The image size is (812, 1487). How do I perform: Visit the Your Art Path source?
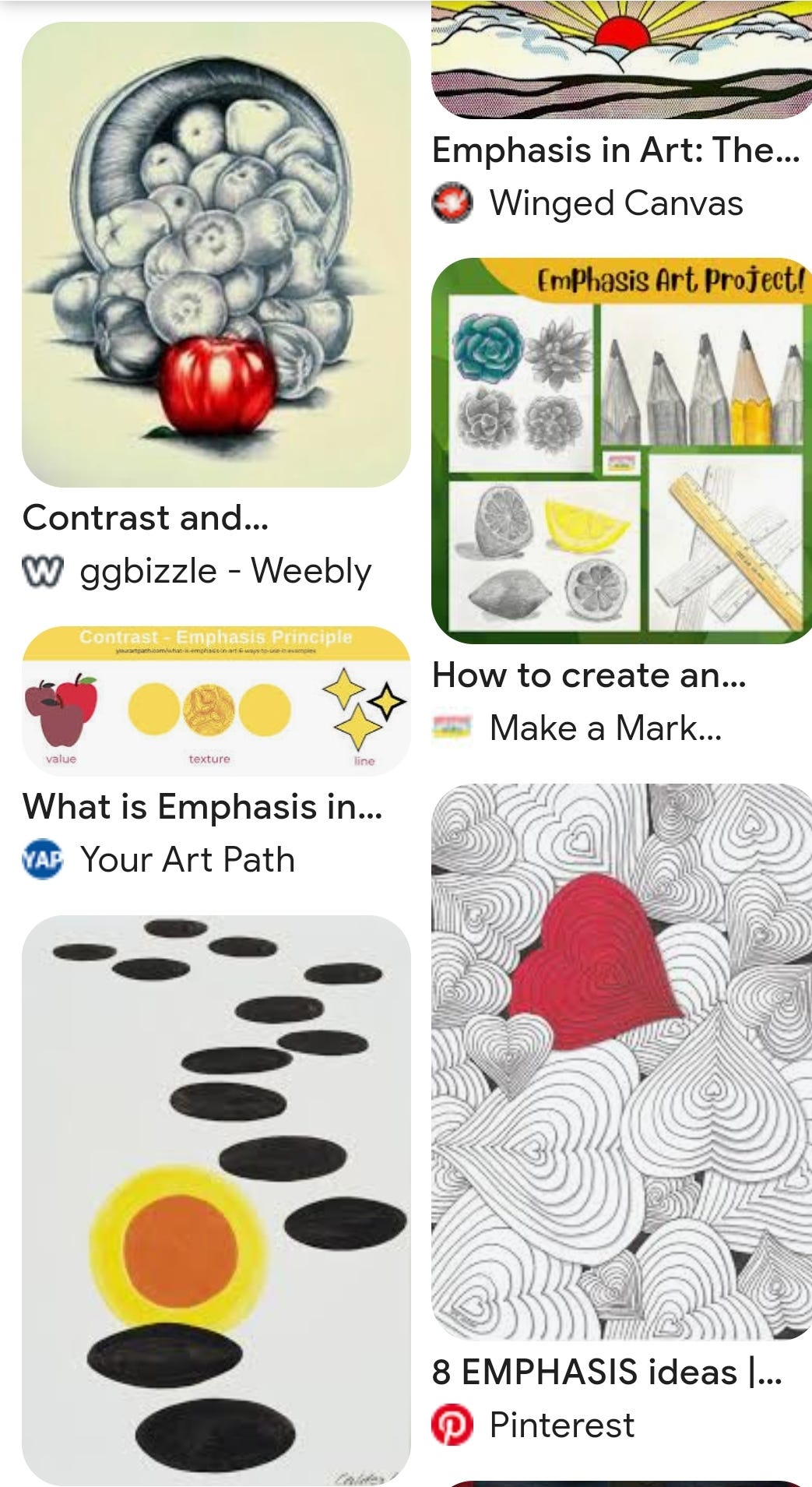coord(187,860)
